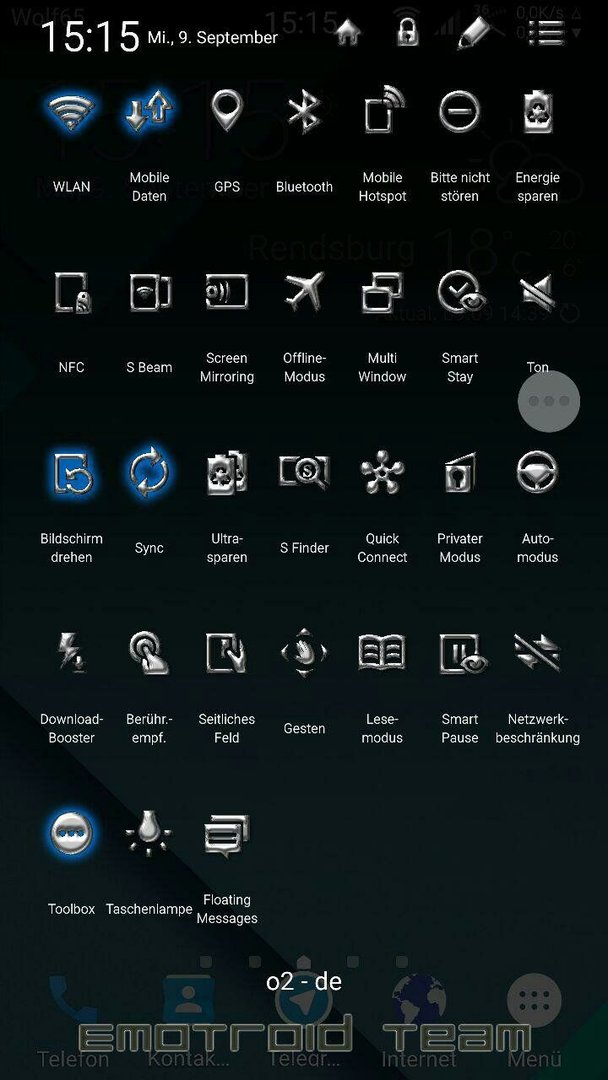Open S Finder
The image size is (608, 1080).
[x=304, y=474]
